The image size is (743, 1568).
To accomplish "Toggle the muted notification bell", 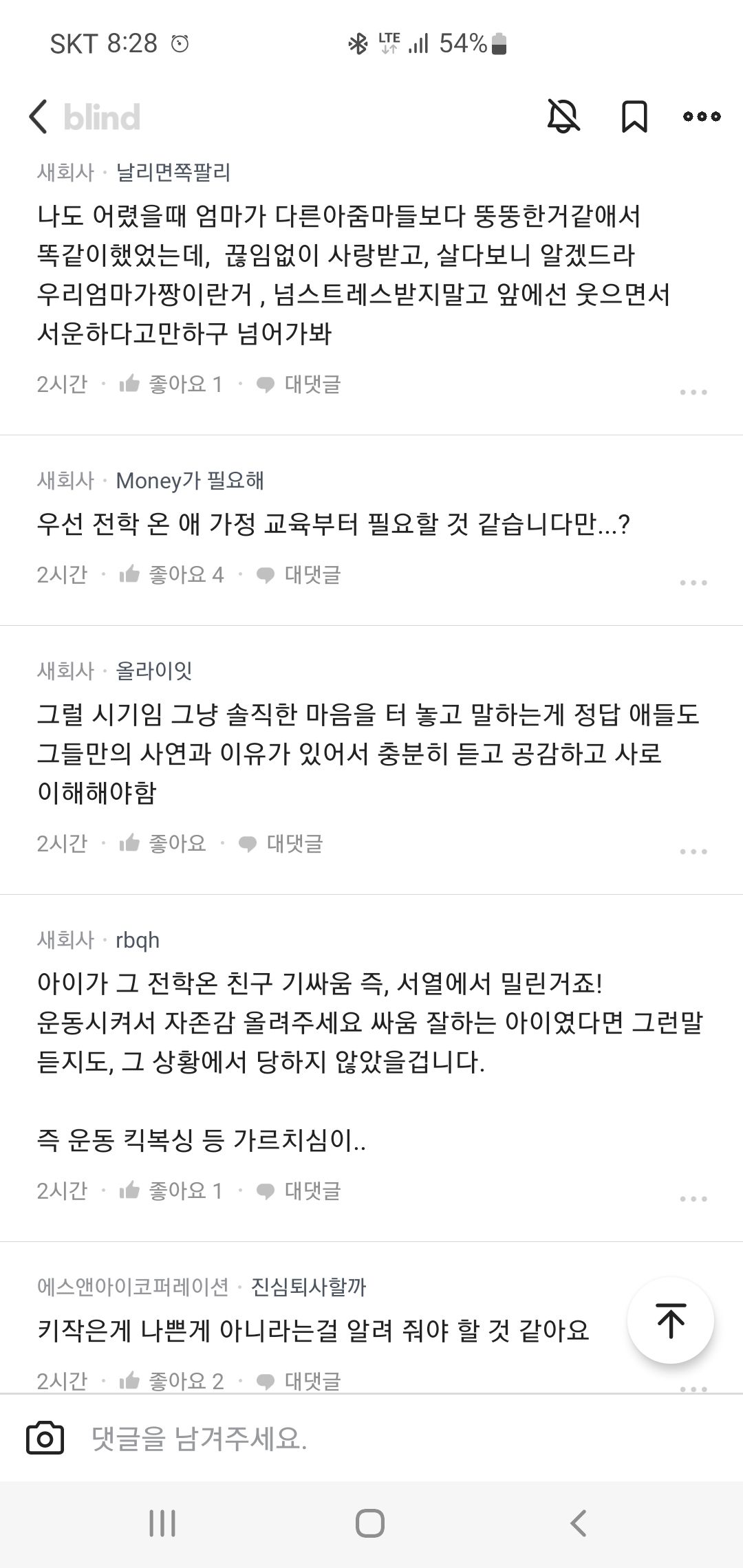I will (563, 116).
